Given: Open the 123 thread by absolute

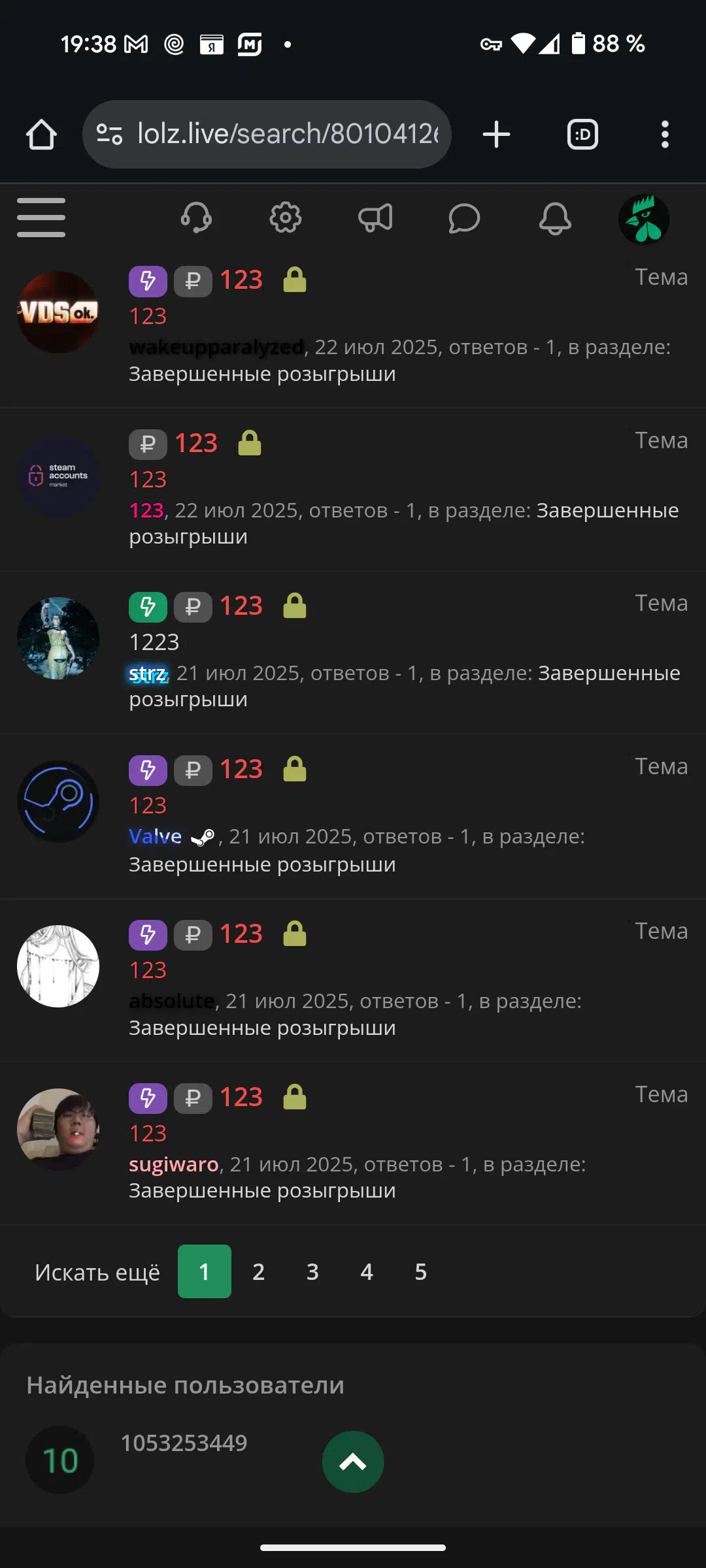Looking at the screenshot, I should (x=241, y=934).
